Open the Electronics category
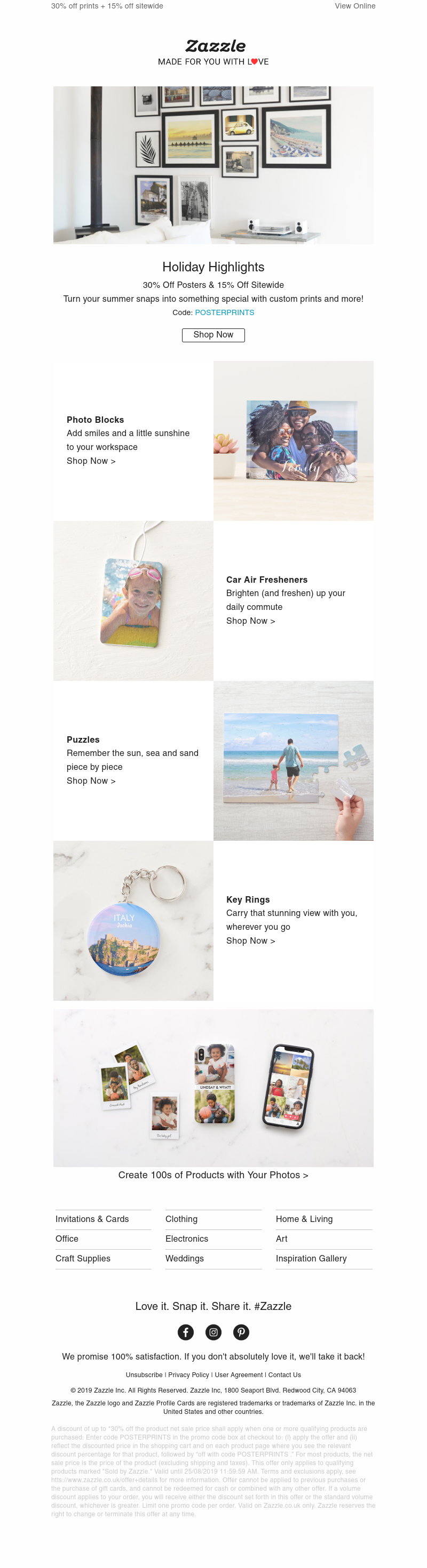Viewport: 427px width, 1568px height. [186, 1239]
